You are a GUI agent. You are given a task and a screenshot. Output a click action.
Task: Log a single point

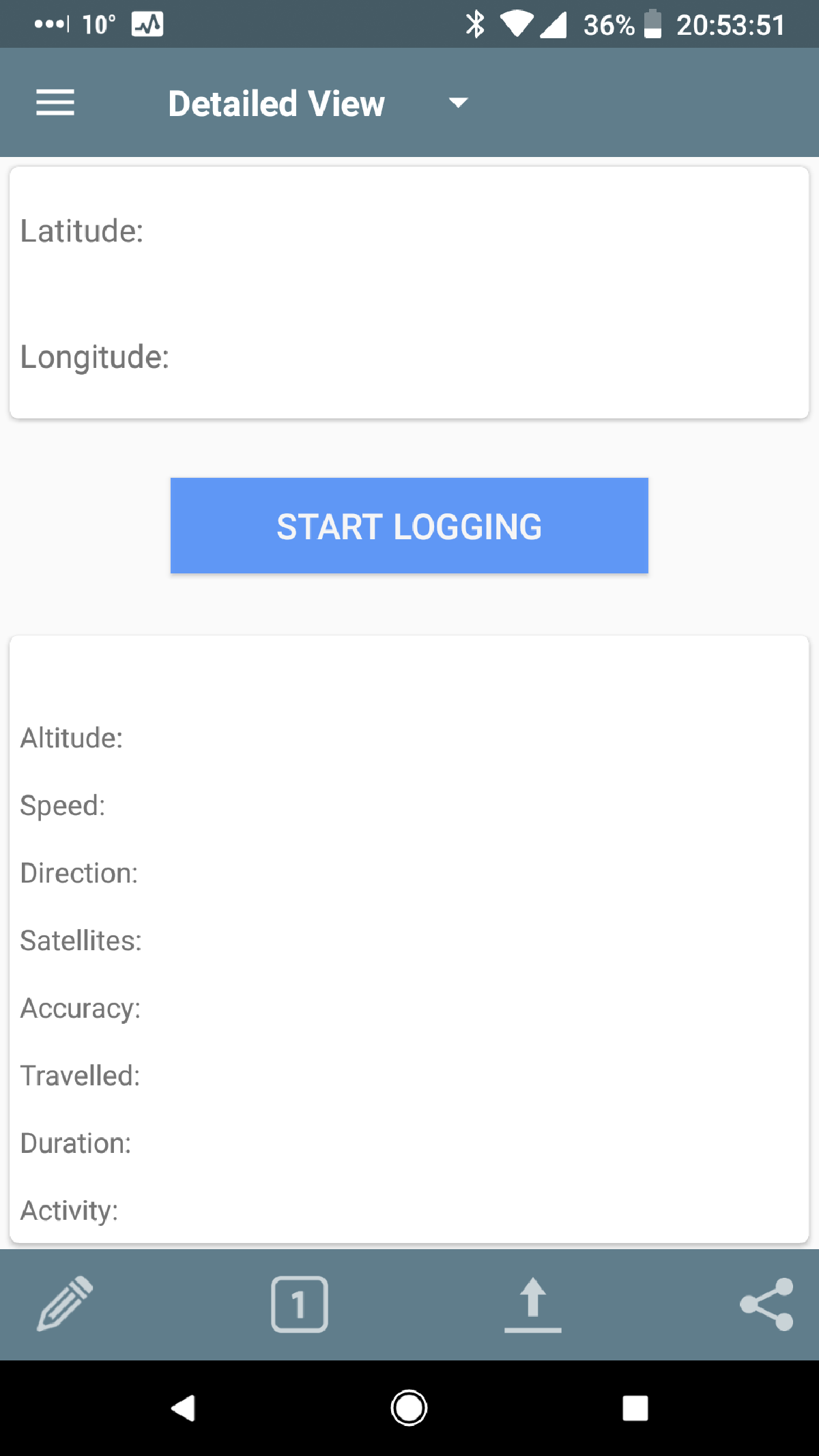pyautogui.click(x=300, y=1304)
